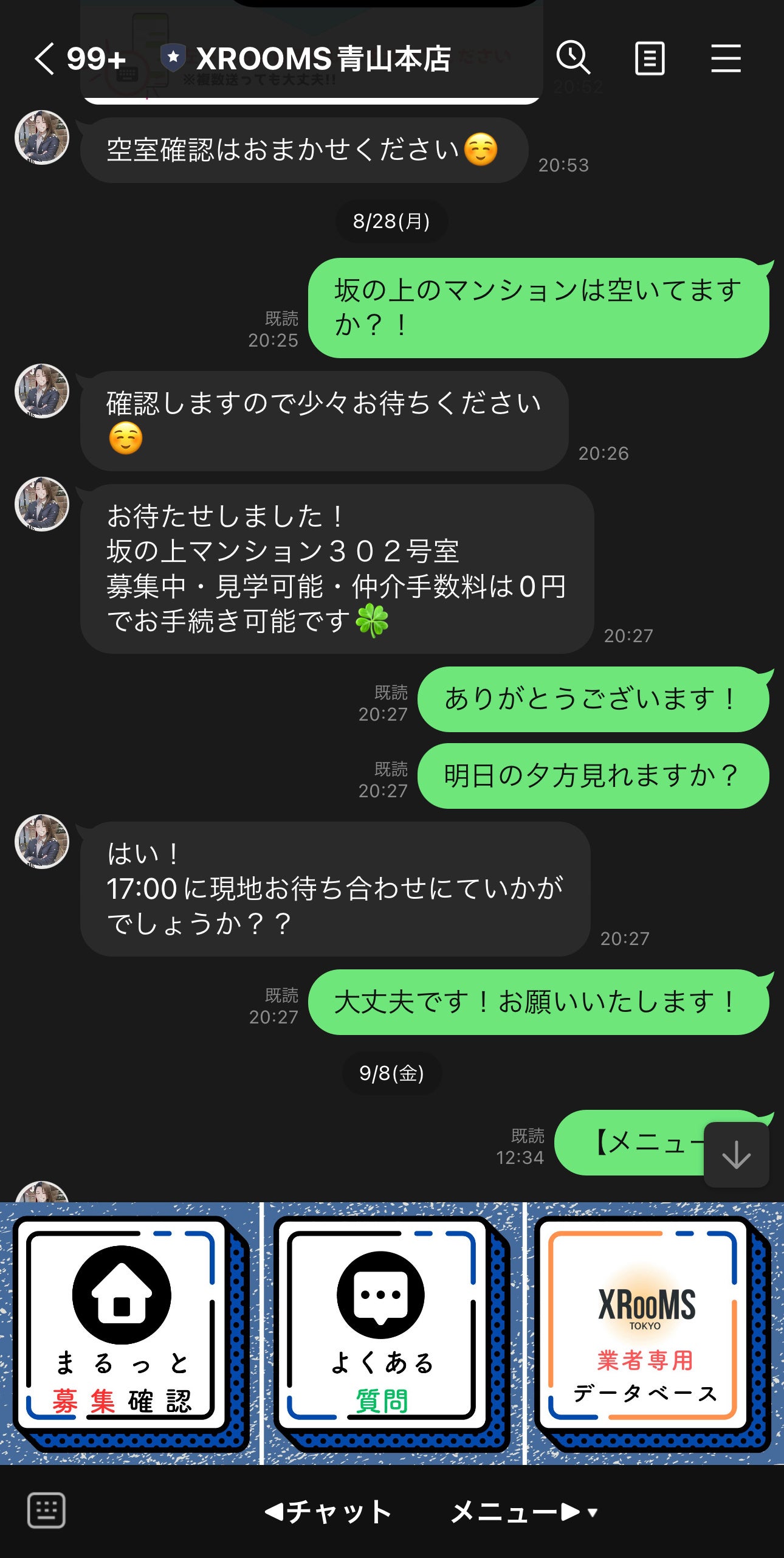Open the notes icon in header
This screenshot has height=1558, width=784.
[x=649, y=58]
